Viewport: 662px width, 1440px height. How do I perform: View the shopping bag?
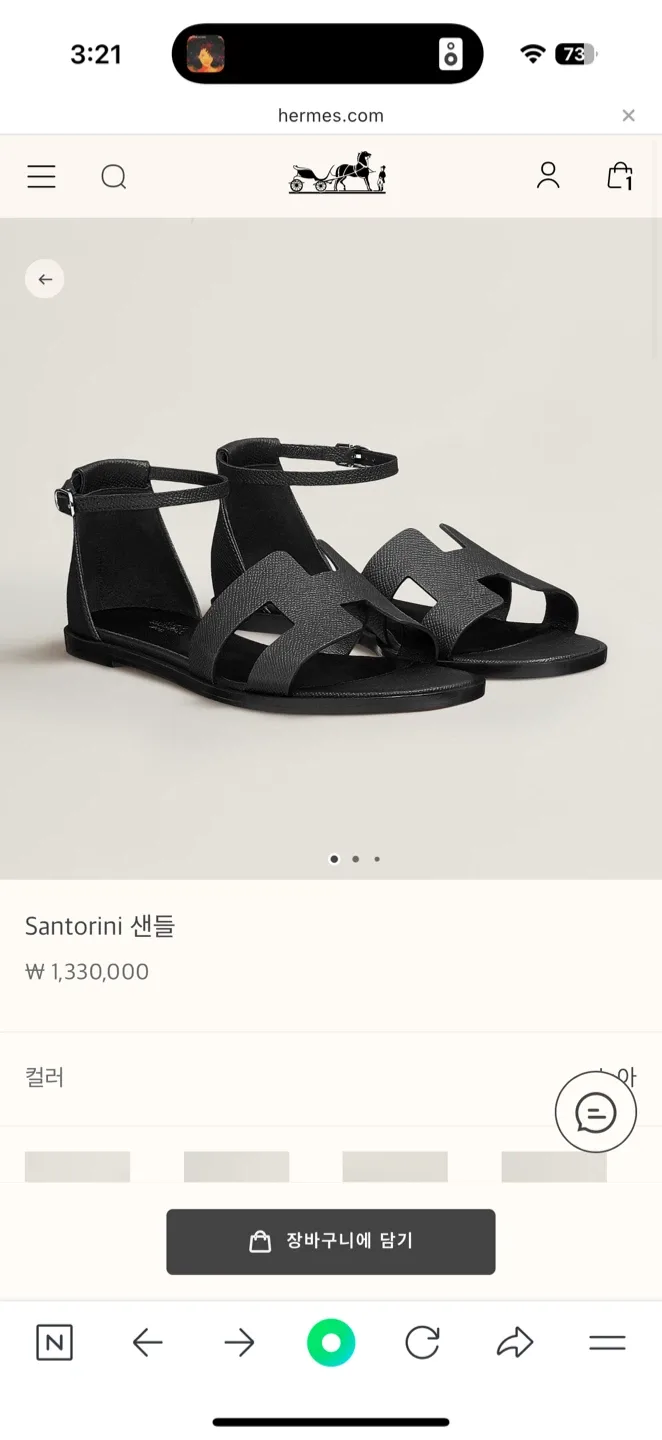click(620, 176)
